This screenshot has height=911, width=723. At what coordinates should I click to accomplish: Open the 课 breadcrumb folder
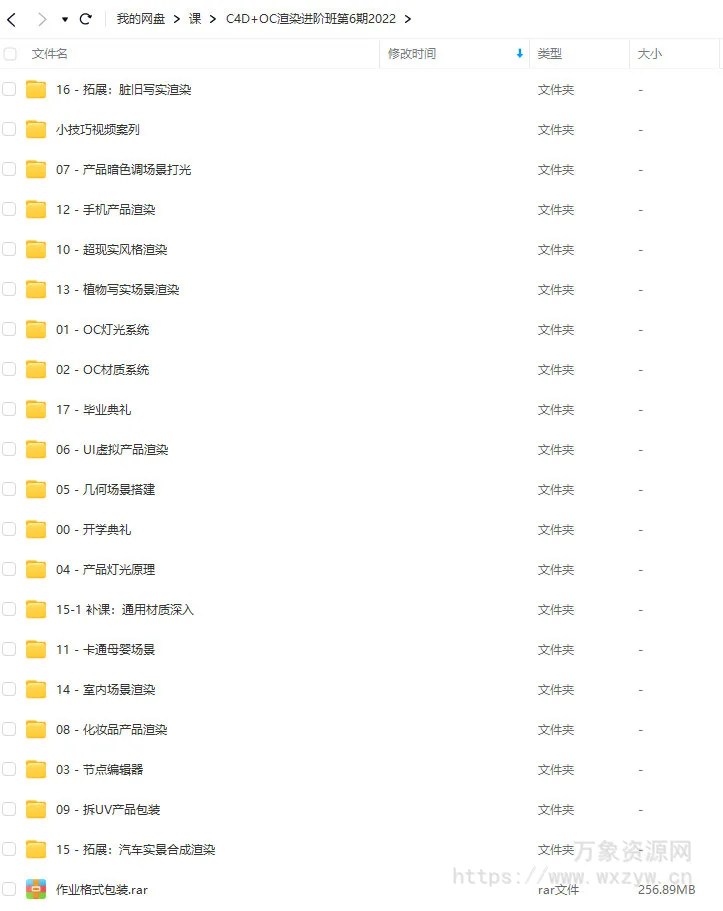click(195, 19)
